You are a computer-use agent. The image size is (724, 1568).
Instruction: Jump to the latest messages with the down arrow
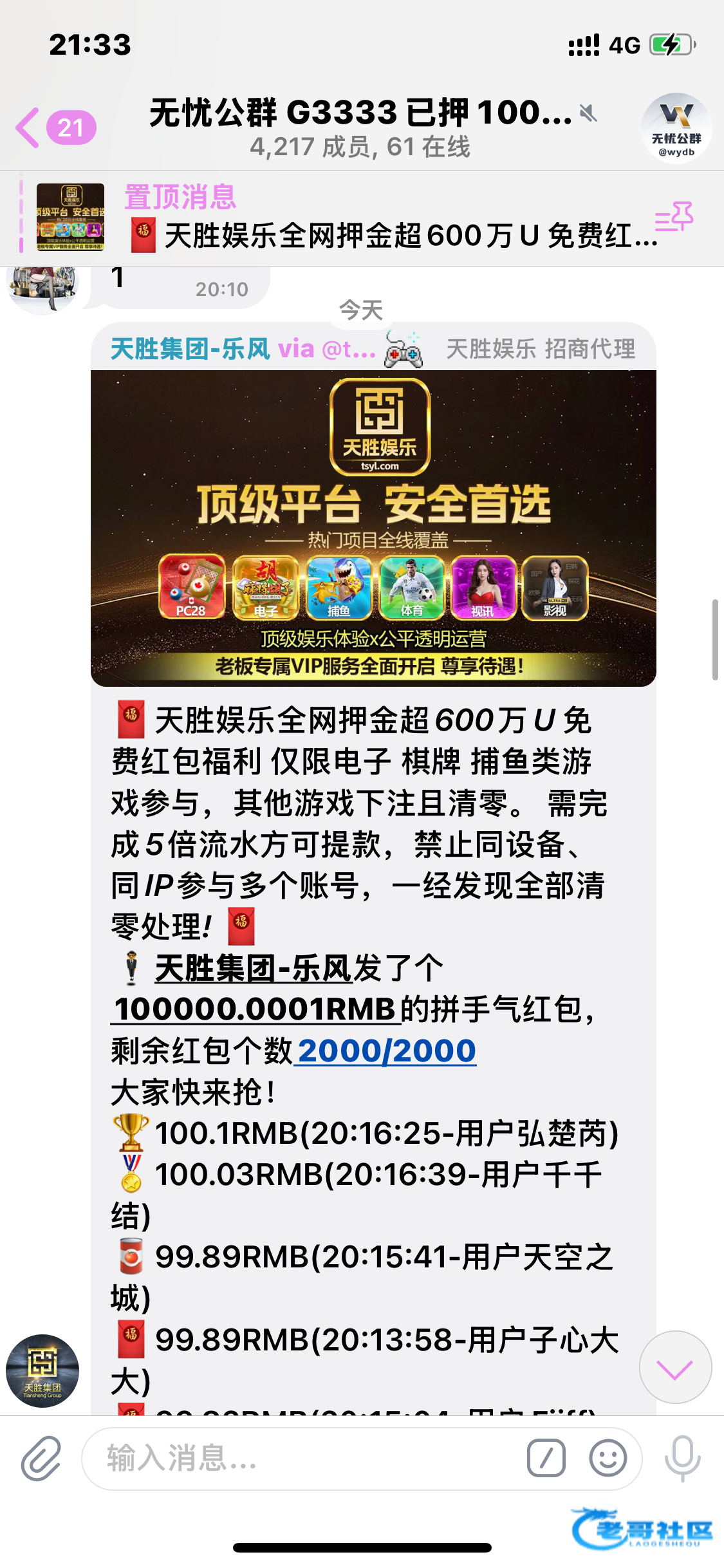coord(675,1367)
